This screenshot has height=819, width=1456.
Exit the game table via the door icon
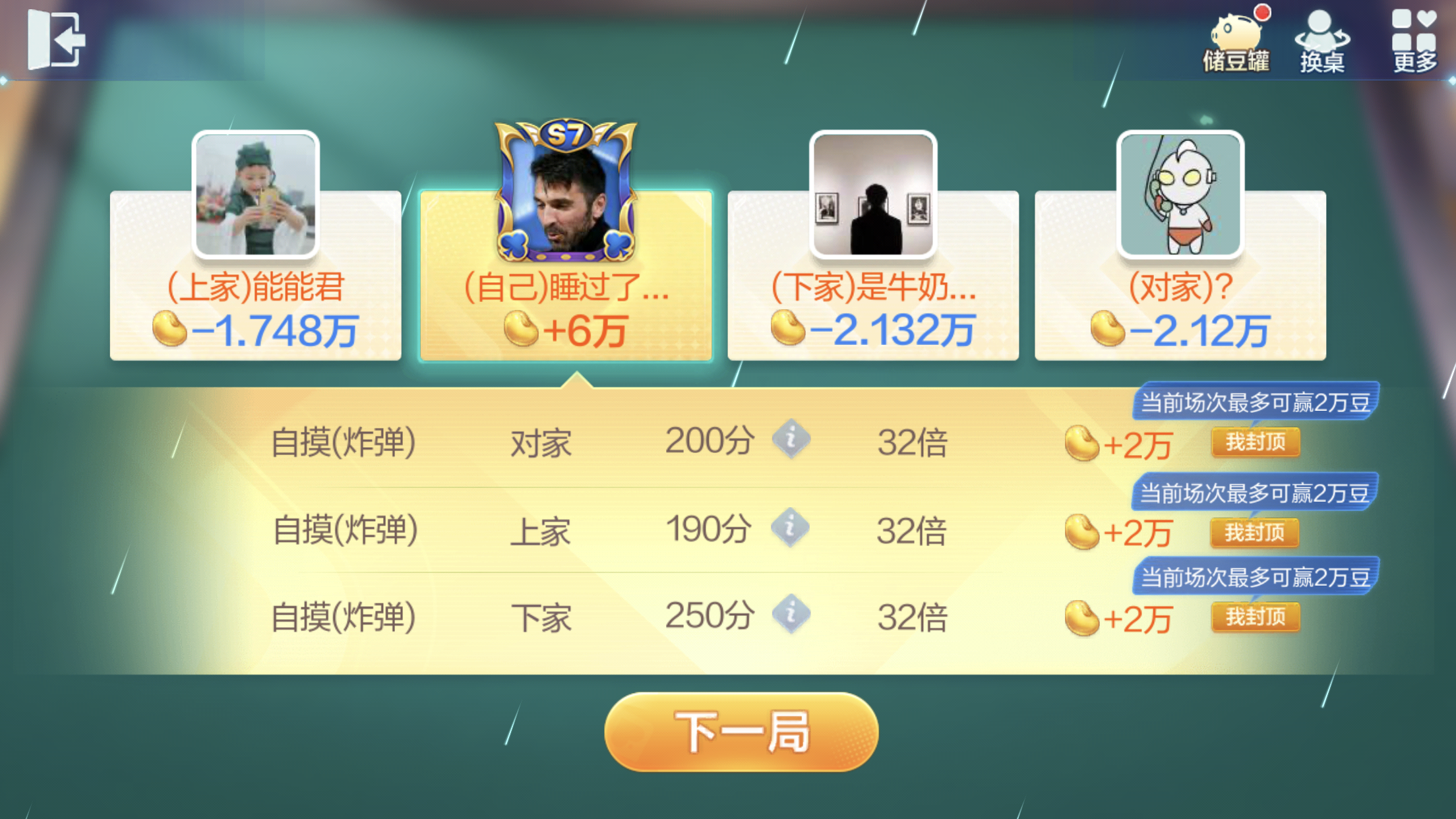tap(56, 40)
